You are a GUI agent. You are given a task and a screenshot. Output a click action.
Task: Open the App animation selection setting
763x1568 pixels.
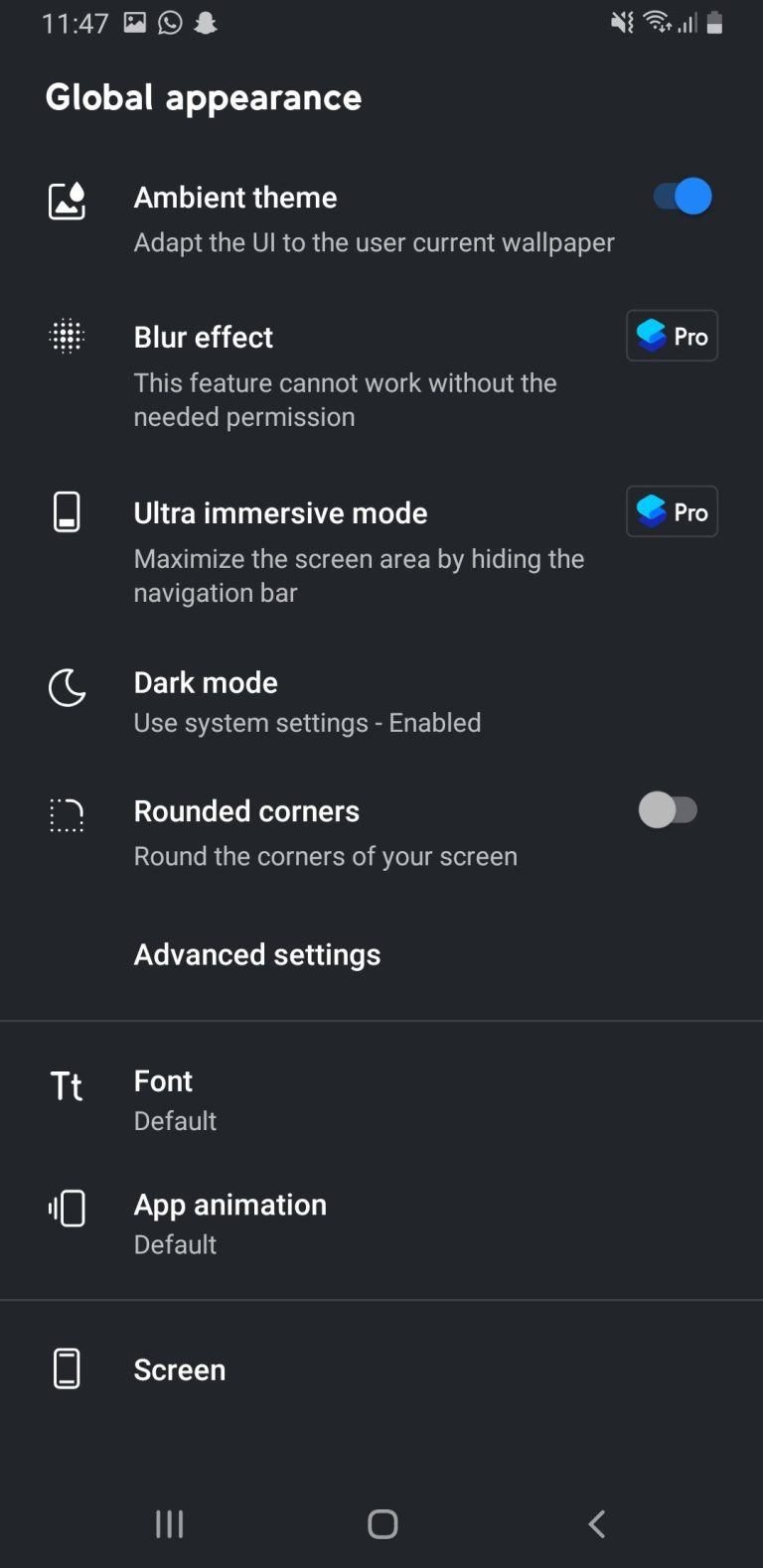[298, 1222]
